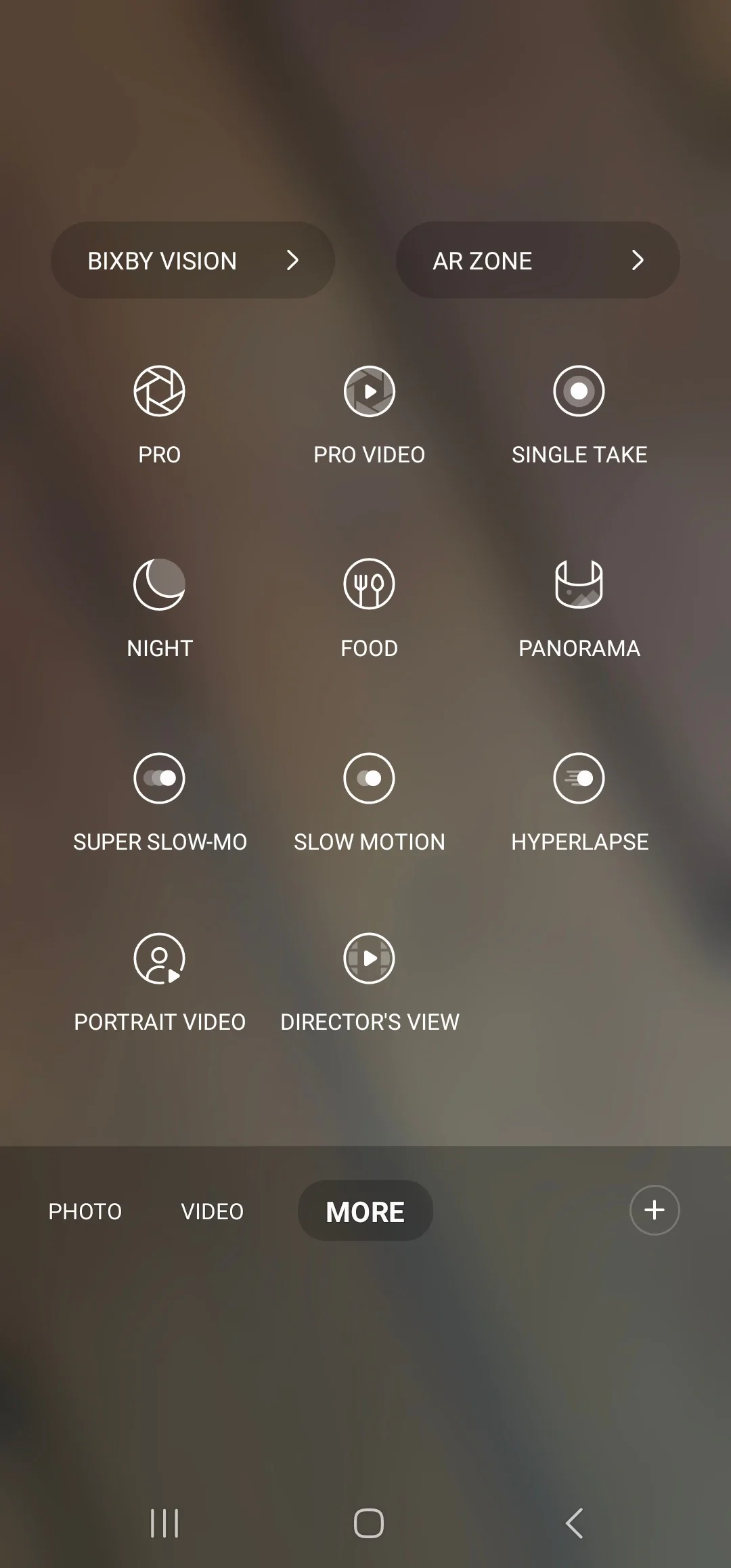Switch to the Video tab
Image resolution: width=731 pixels, height=1568 pixels.
click(212, 1211)
